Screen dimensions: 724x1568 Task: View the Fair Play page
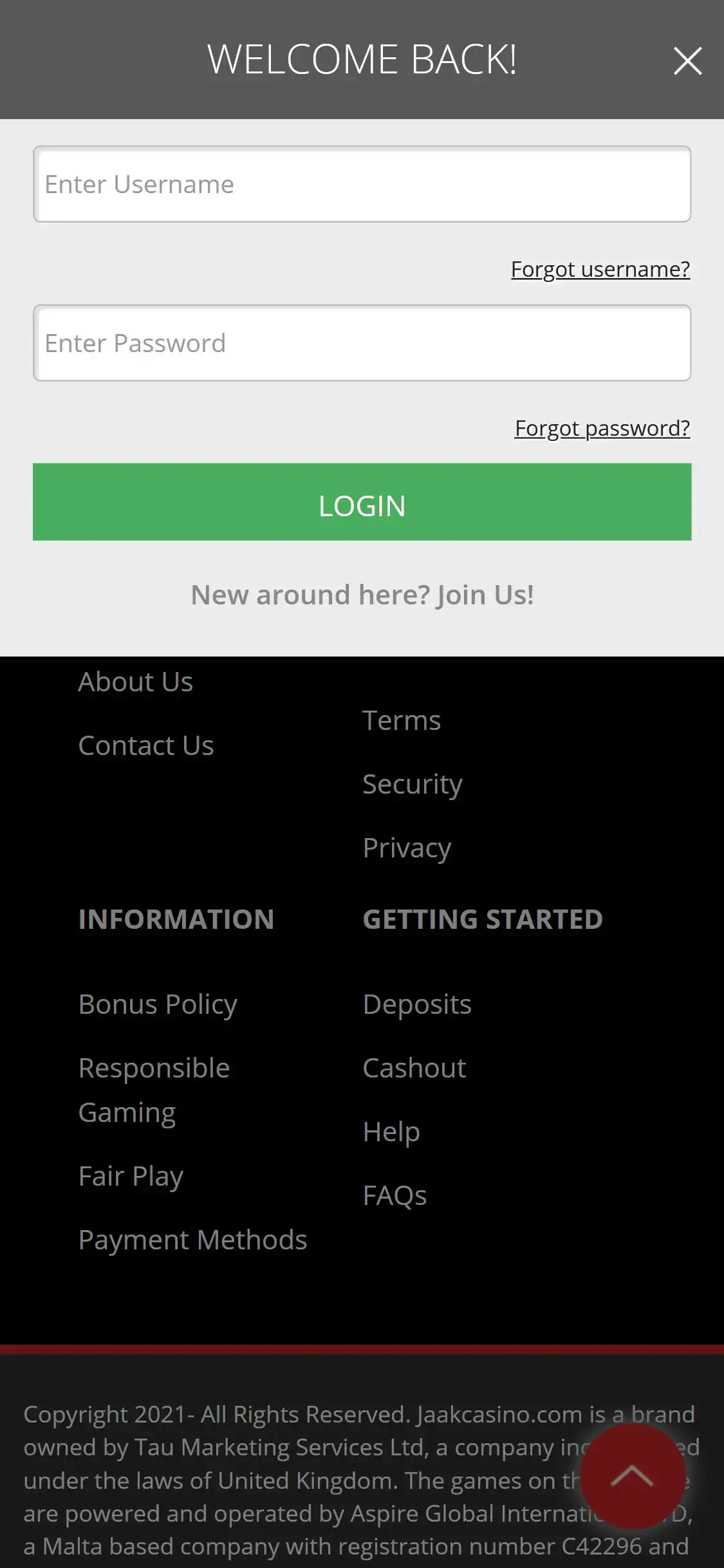pos(131,1176)
